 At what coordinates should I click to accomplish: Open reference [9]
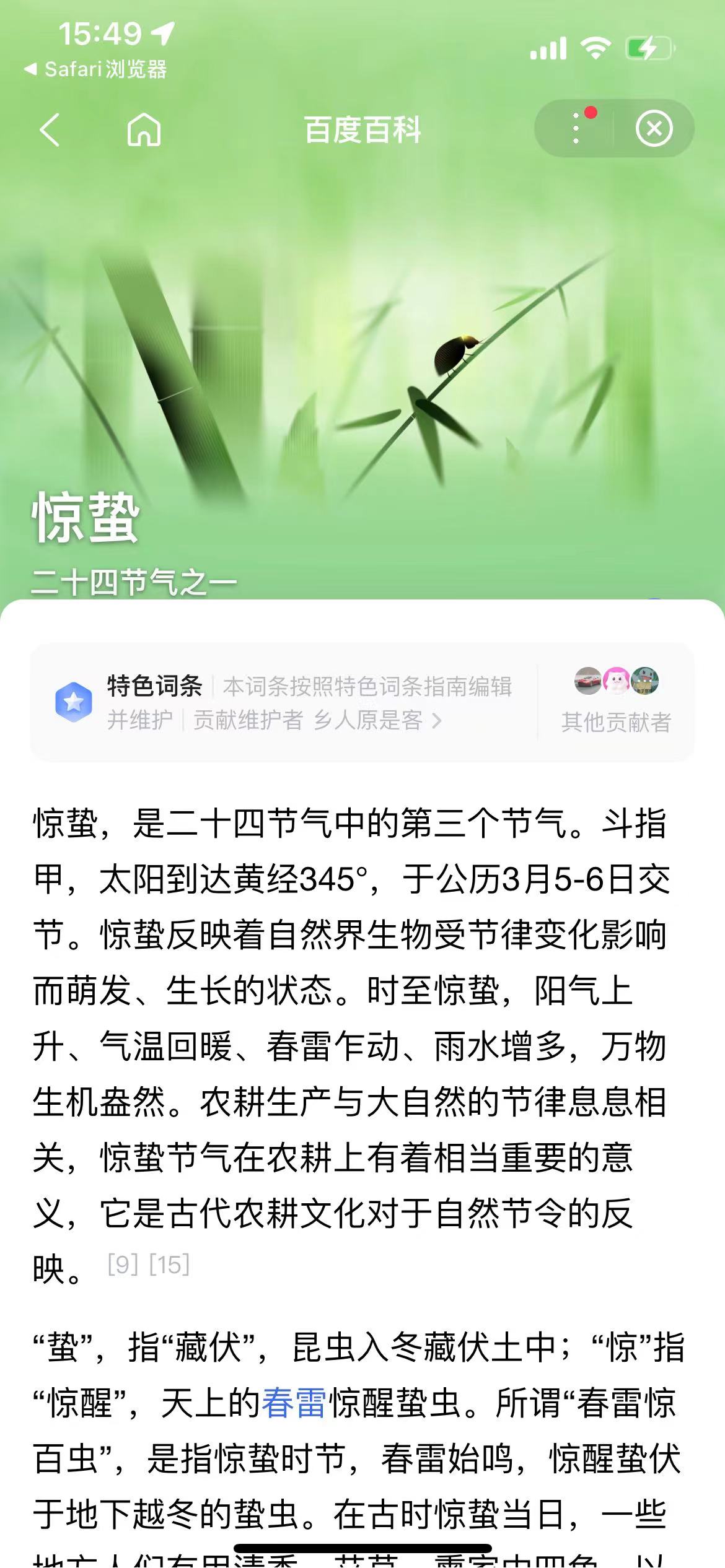click(123, 1264)
